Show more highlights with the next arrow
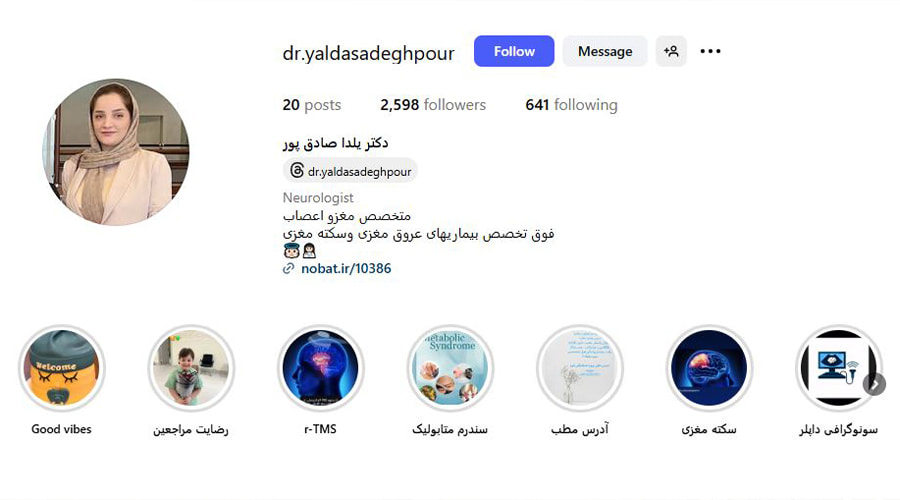This screenshot has height=500, width=900. click(875, 383)
